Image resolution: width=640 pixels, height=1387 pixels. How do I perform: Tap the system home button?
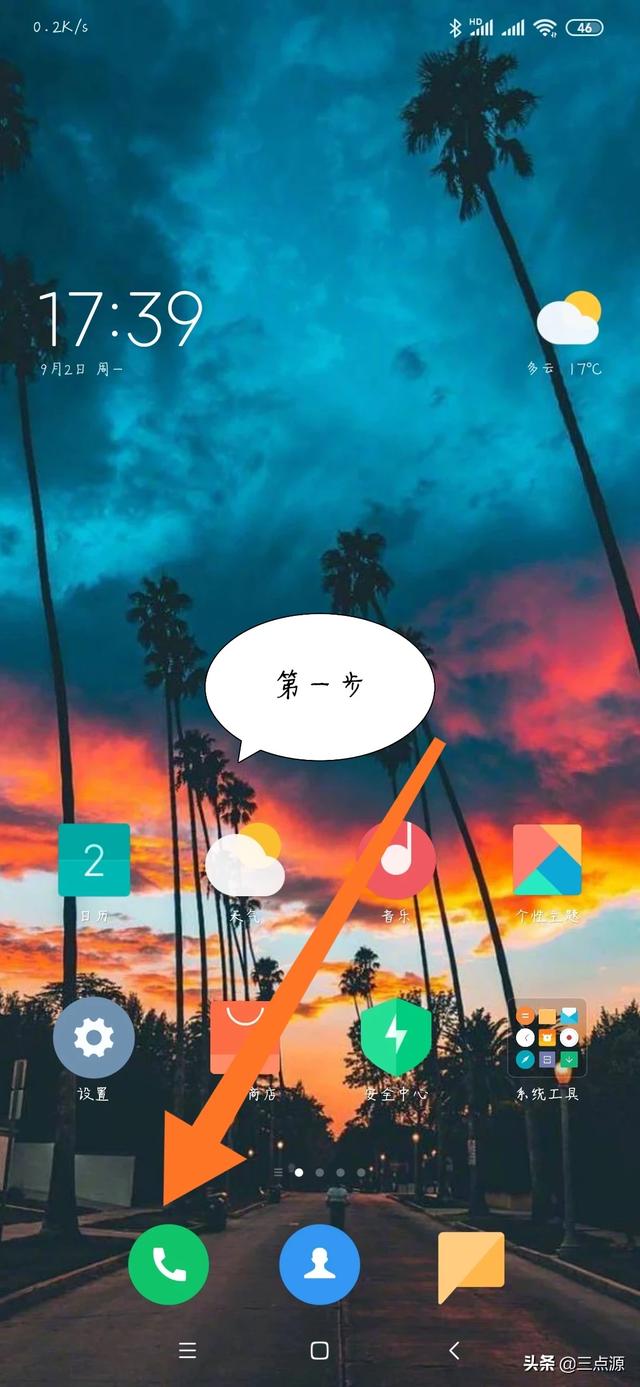319,1351
